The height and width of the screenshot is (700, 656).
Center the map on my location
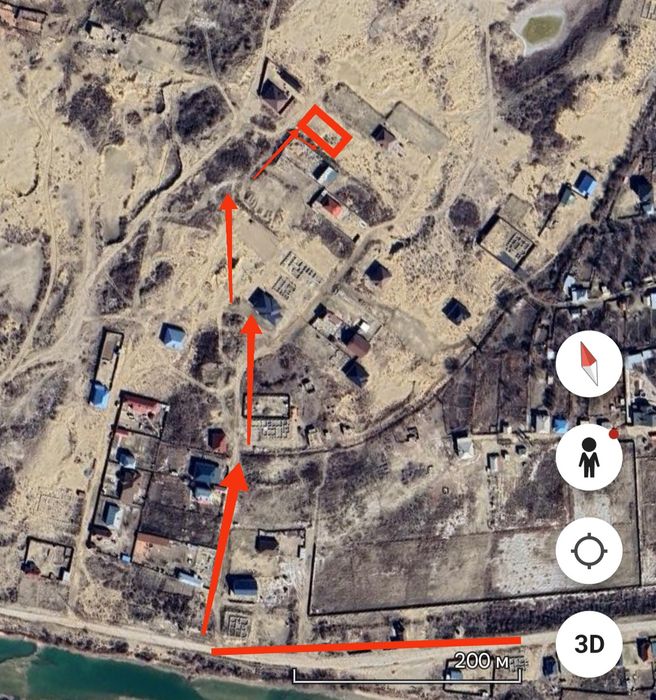point(589,551)
